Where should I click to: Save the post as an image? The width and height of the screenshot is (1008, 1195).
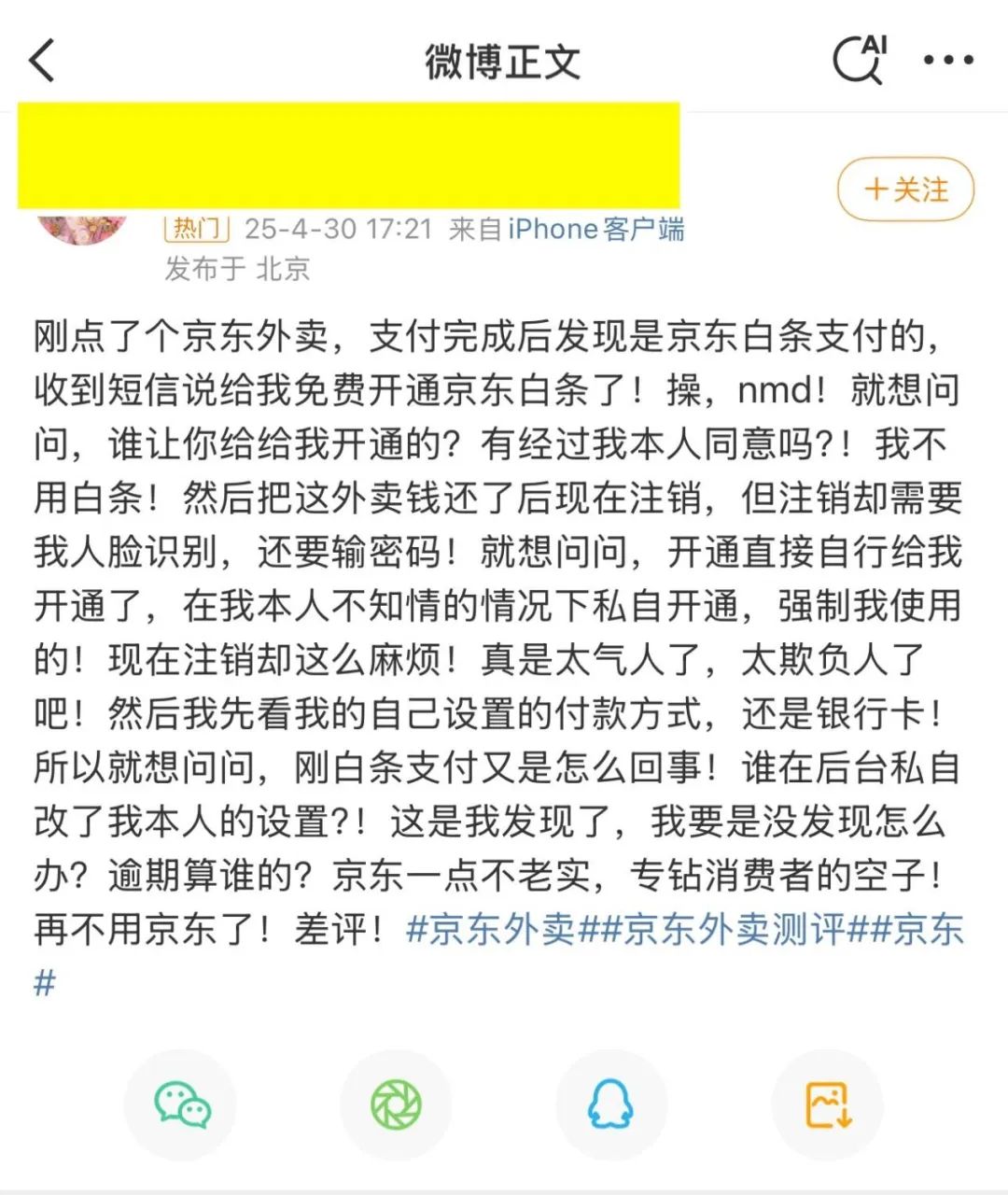click(x=828, y=1105)
